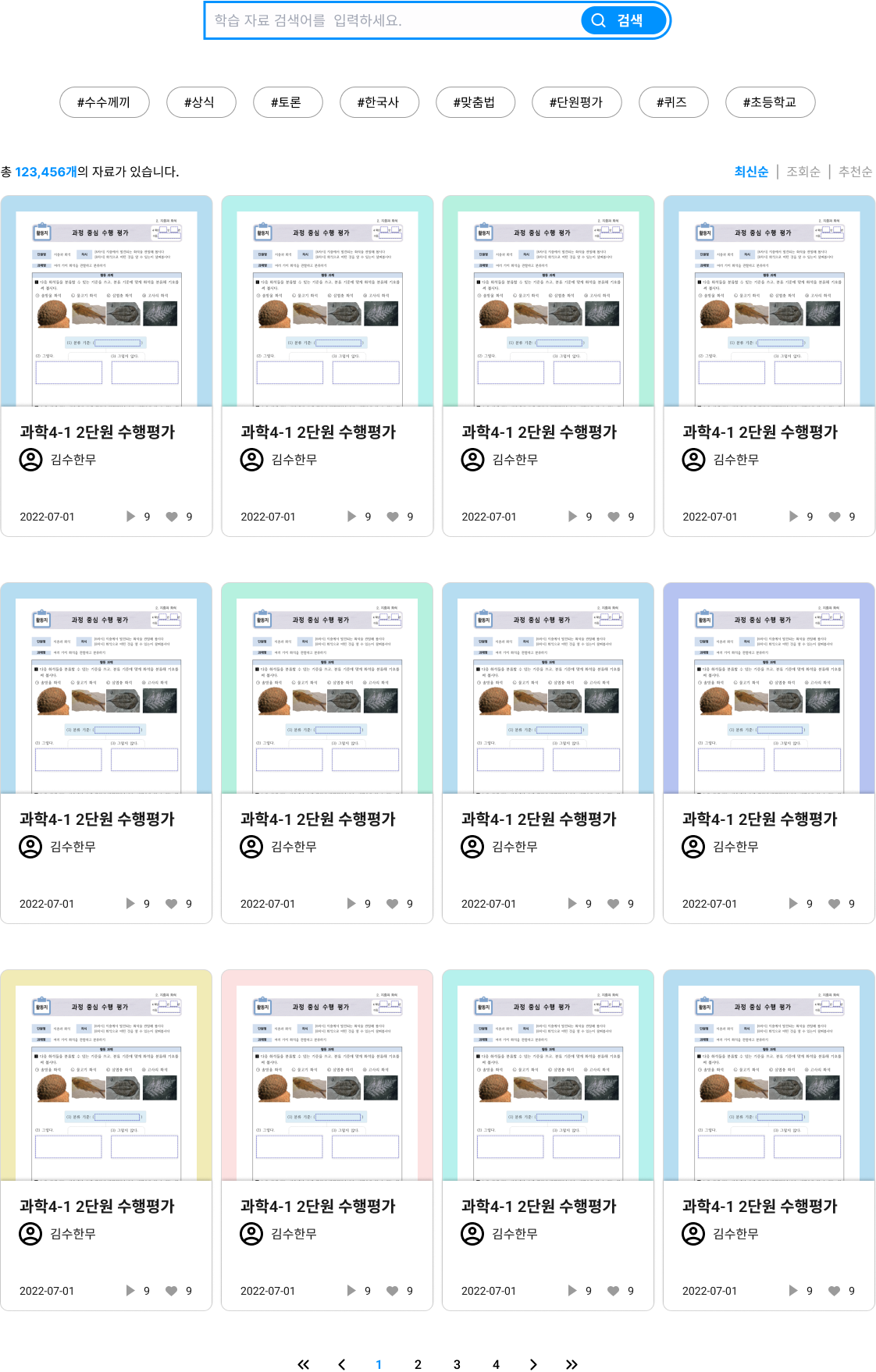Go to page 1 in pagination

click(379, 1364)
